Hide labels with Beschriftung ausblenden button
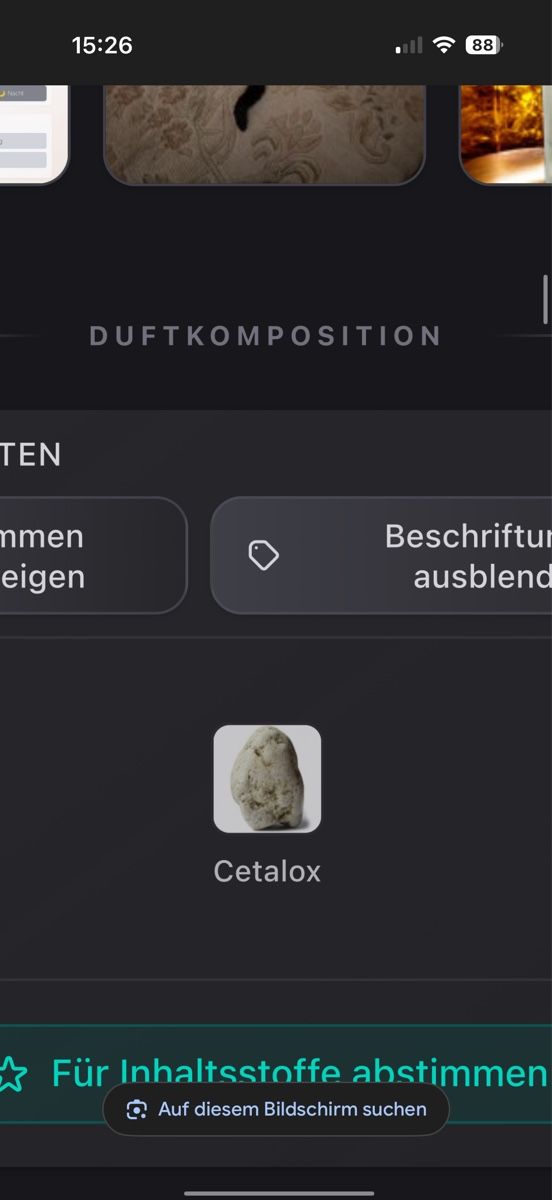 pos(382,555)
